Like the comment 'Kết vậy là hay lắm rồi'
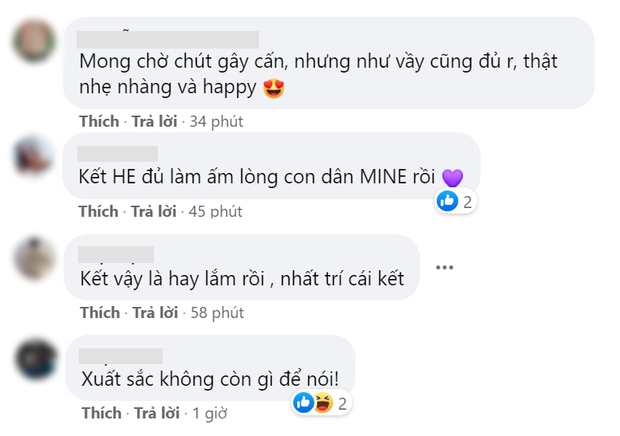 point(98,312)
